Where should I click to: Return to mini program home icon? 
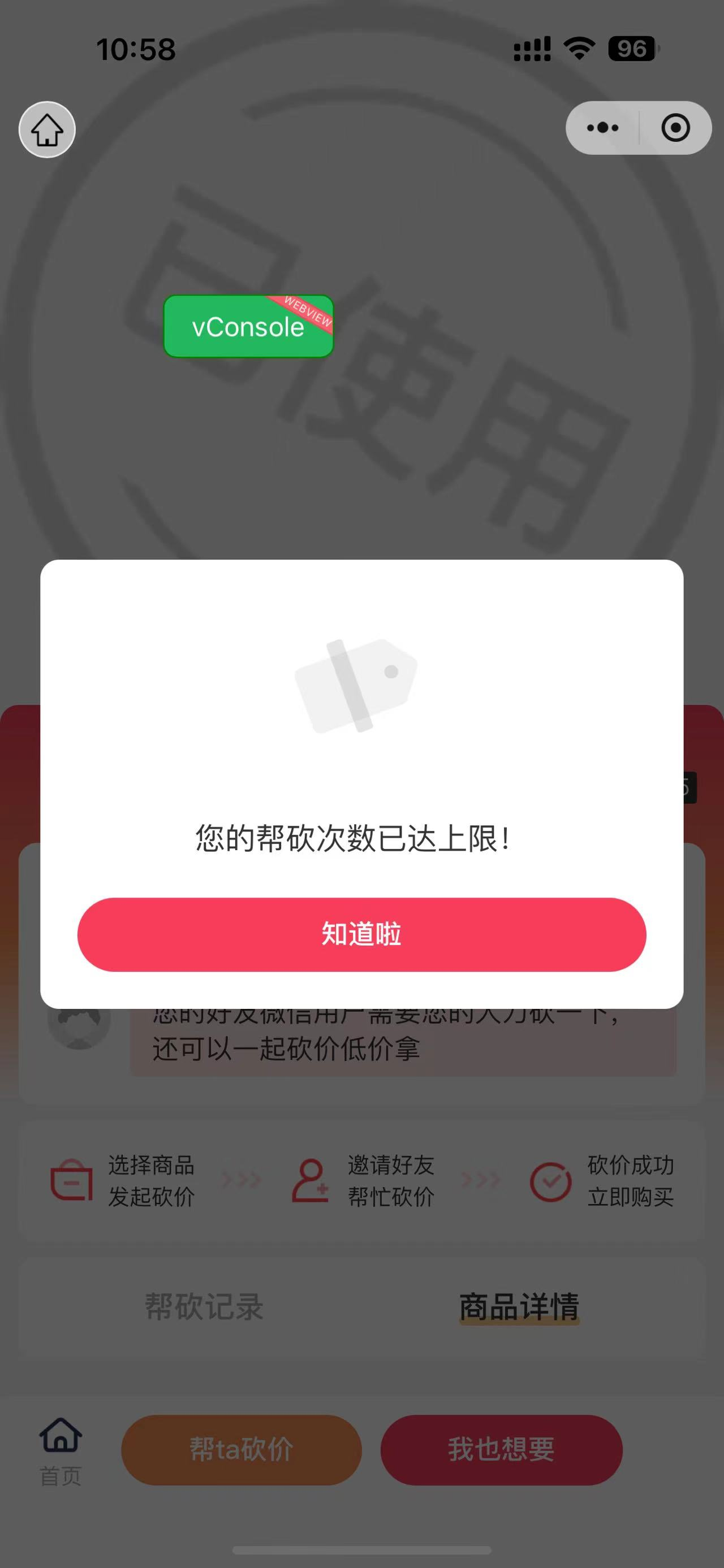tap(47, 129)
